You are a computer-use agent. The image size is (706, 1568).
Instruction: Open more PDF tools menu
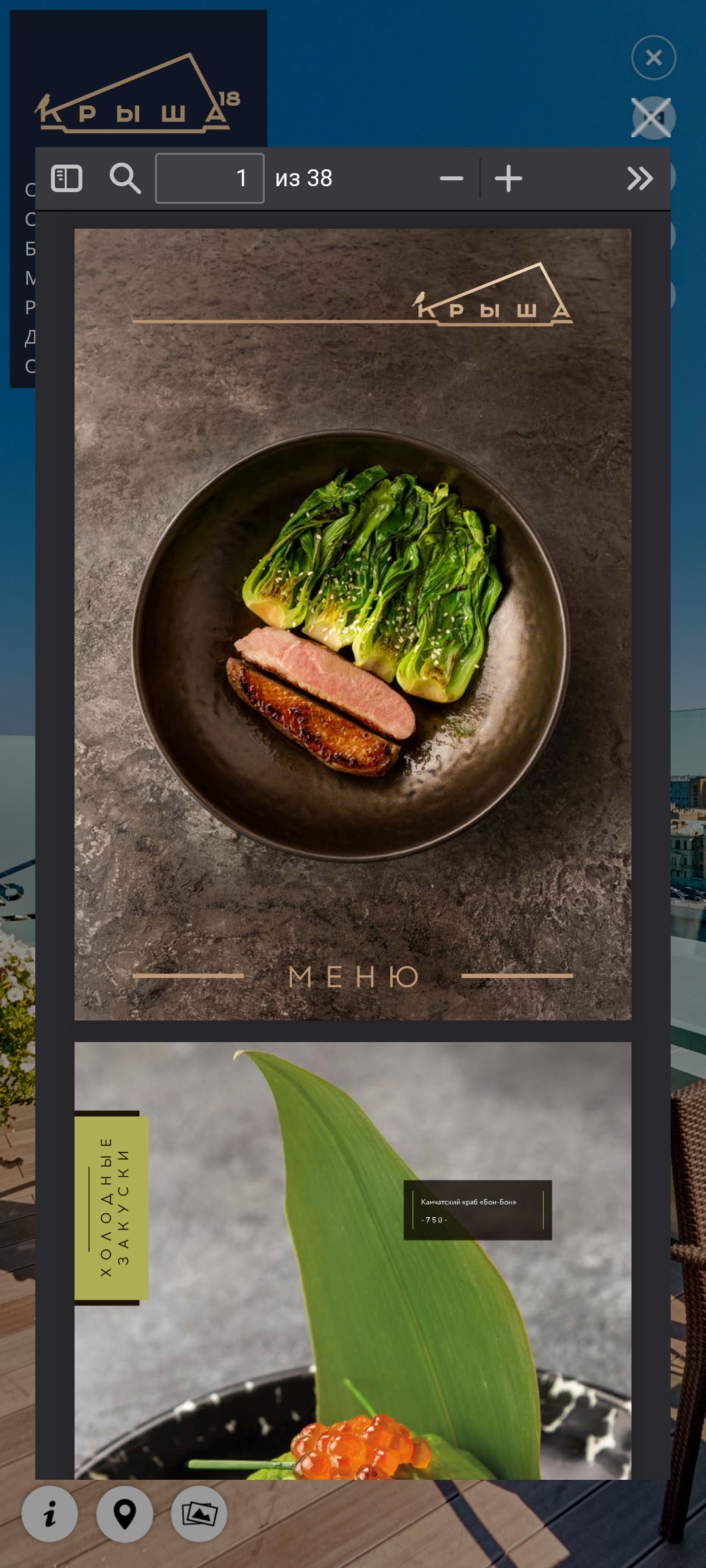[639, 178]
